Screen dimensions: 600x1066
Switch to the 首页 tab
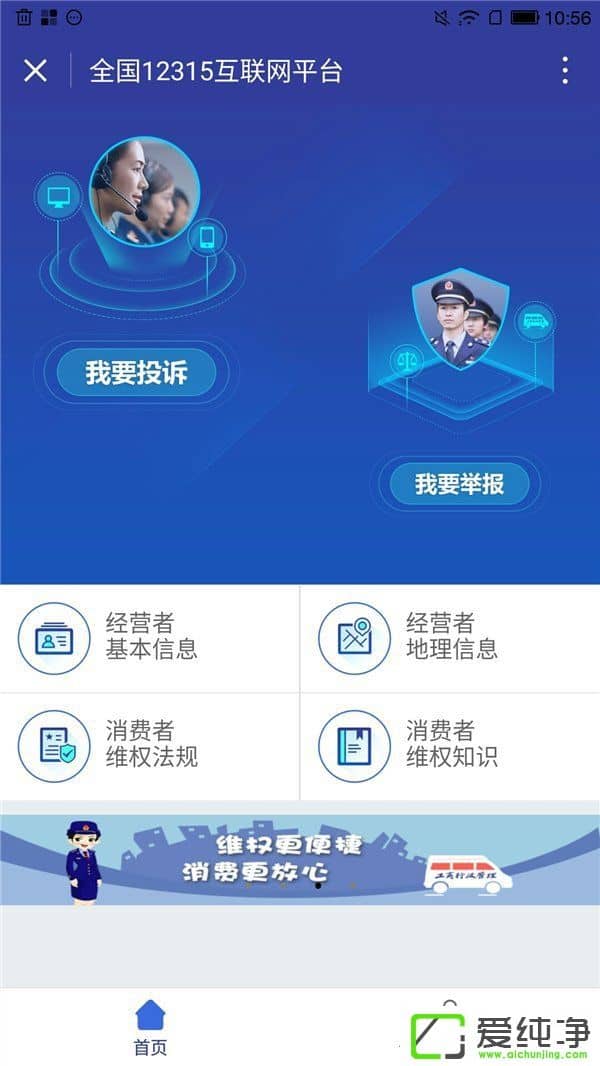click(150, 1028)
